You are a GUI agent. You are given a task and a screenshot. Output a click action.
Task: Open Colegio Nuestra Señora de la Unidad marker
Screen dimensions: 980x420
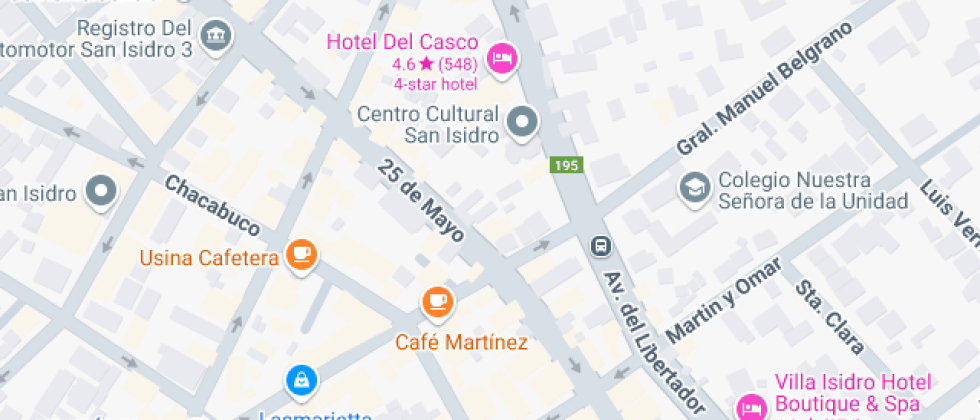coord(692,187)
